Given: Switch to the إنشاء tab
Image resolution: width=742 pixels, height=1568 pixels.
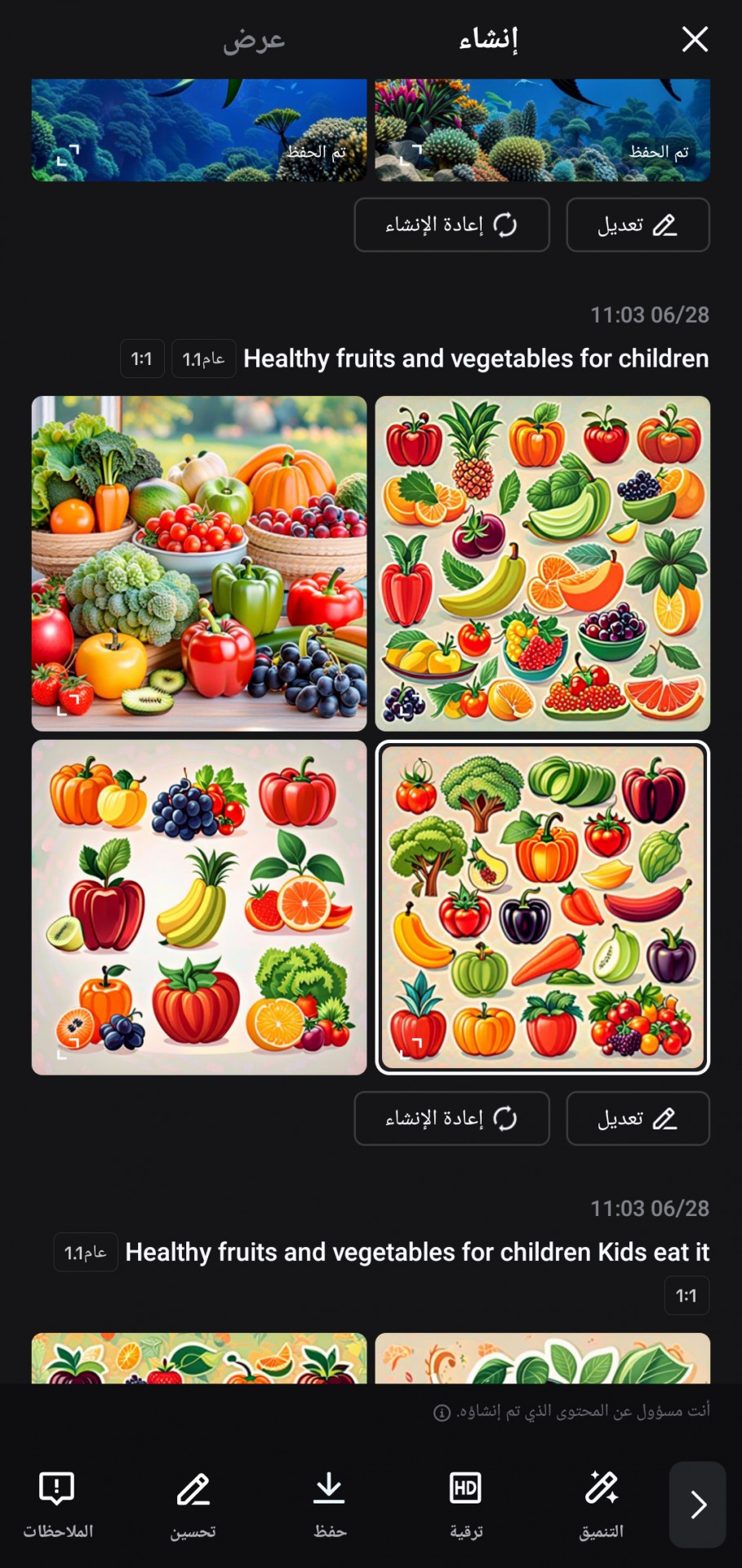Looking at the screenshot, I should point(488,39).
